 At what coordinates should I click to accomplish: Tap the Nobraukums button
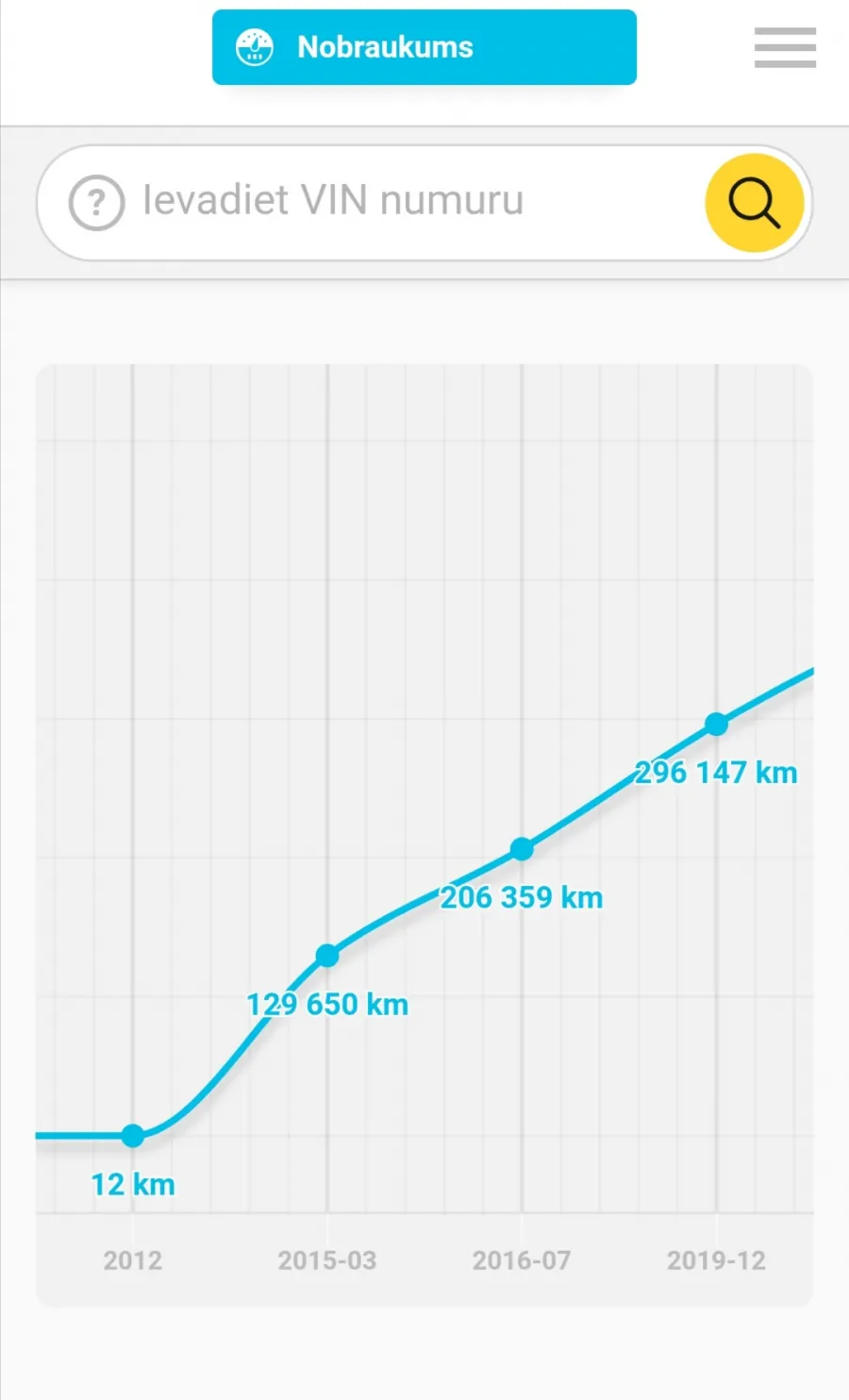pos(424,47)
